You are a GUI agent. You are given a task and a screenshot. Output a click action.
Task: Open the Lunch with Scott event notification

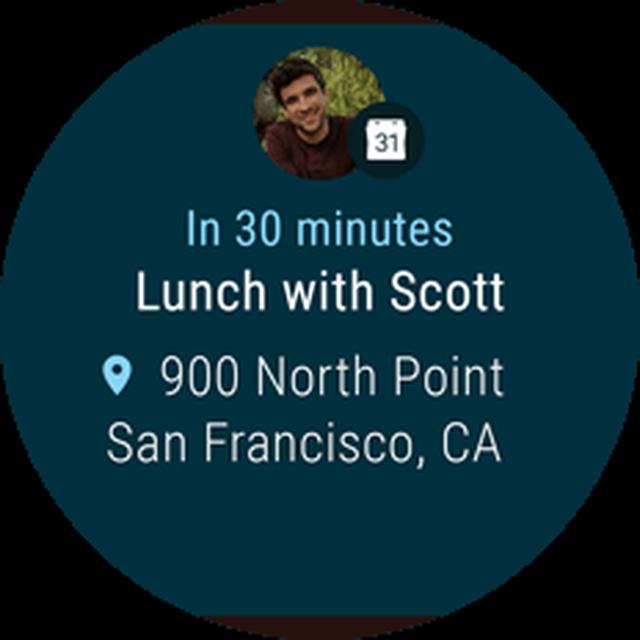point(320,293)
